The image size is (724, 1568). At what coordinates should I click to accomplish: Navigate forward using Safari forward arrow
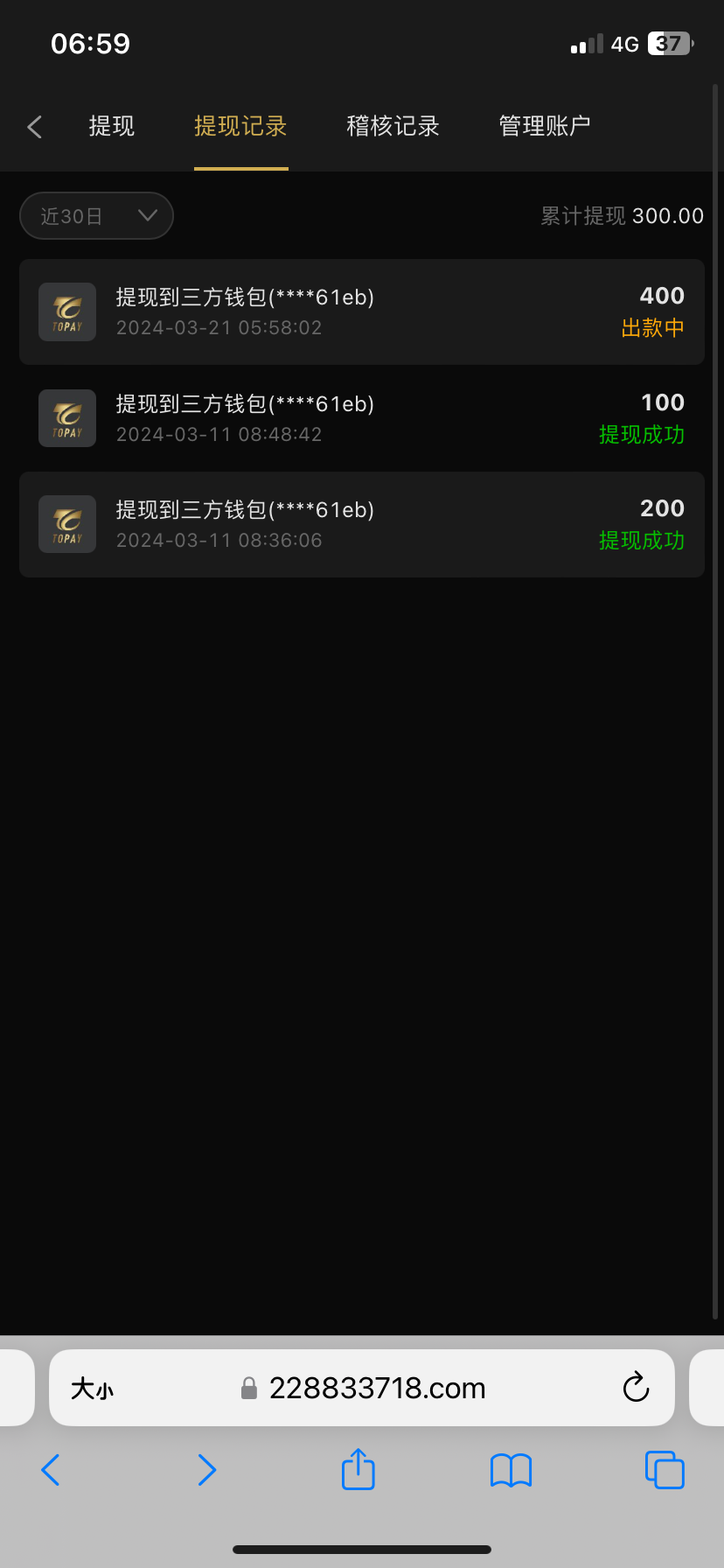[x=206, y=1470]
